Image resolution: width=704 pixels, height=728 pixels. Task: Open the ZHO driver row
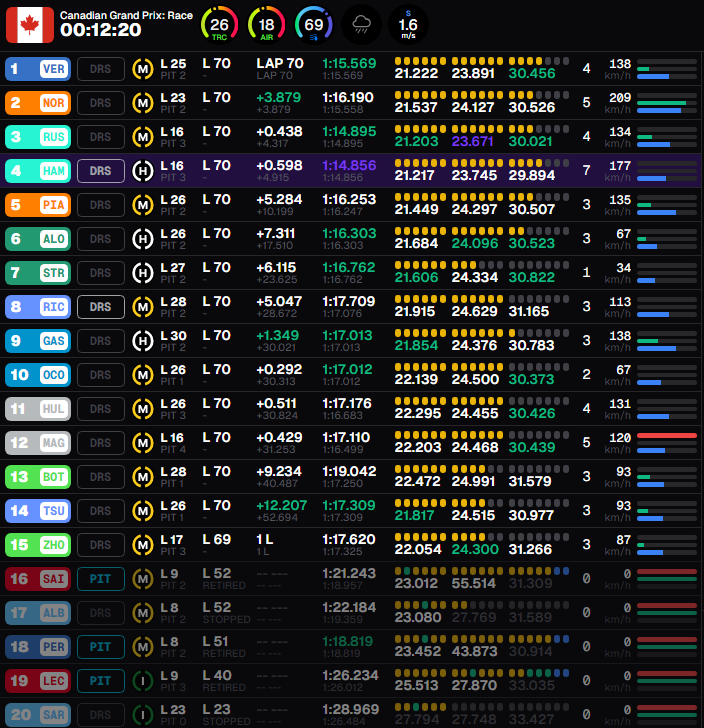(352, 545)
